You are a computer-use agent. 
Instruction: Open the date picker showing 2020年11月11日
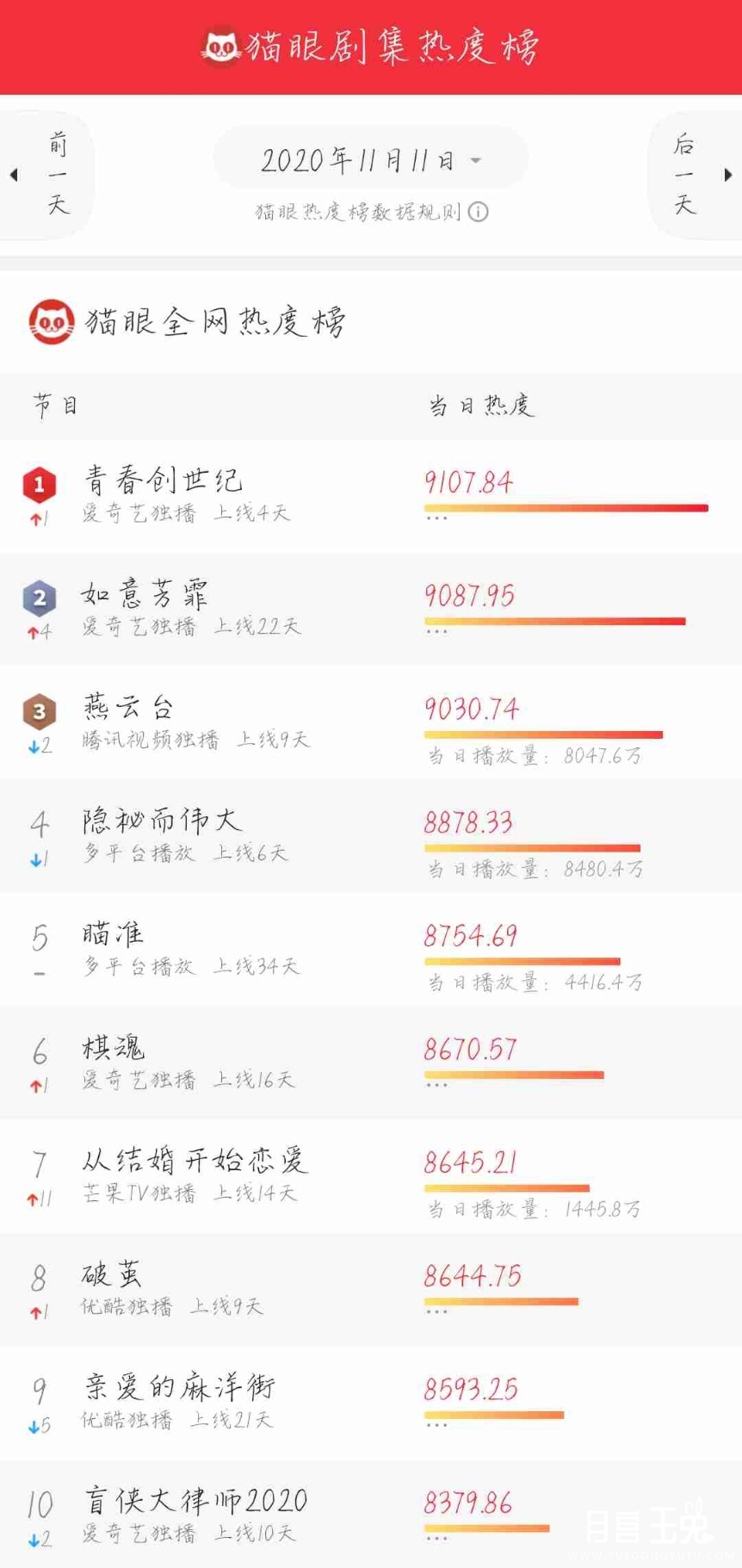point(370,159)
